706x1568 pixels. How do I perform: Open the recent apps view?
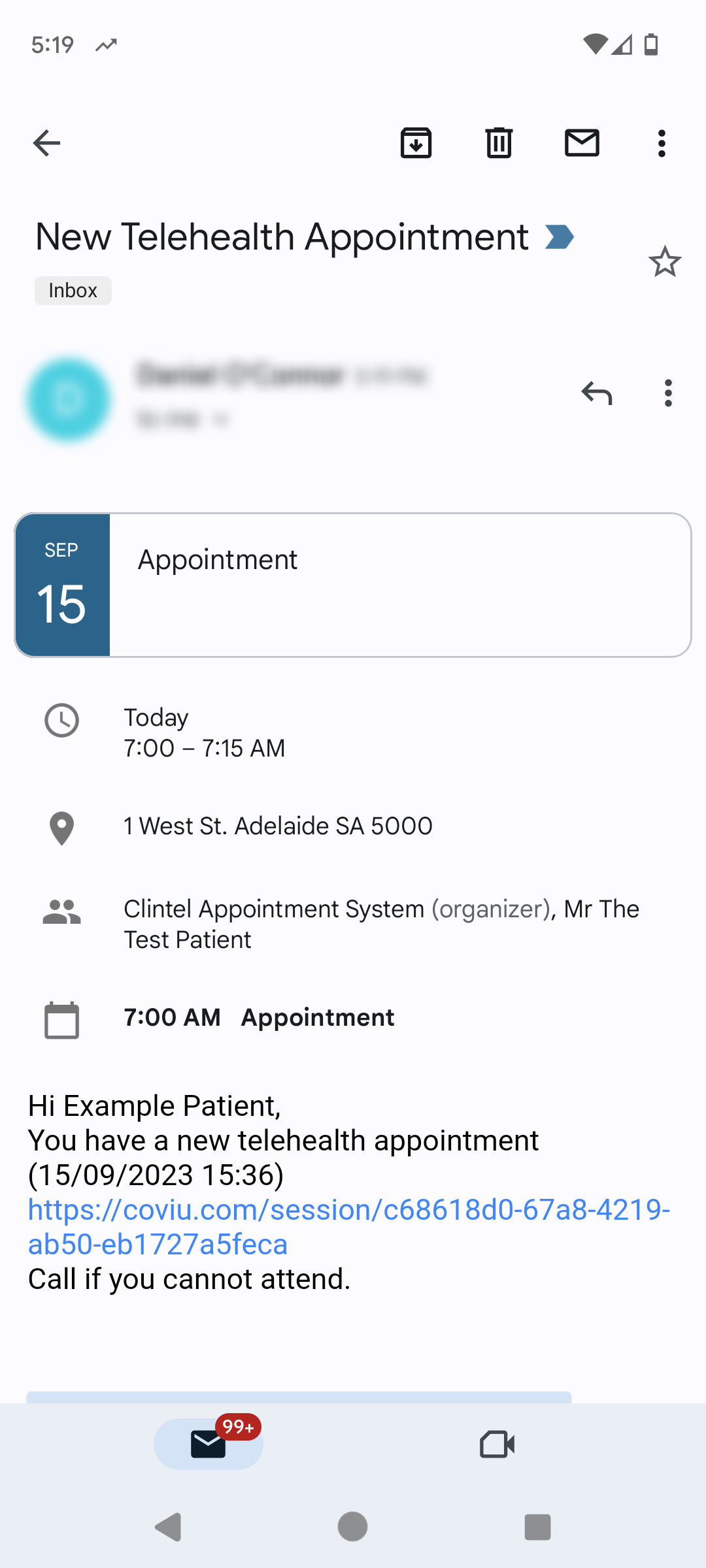click(x=537, y=1527)
